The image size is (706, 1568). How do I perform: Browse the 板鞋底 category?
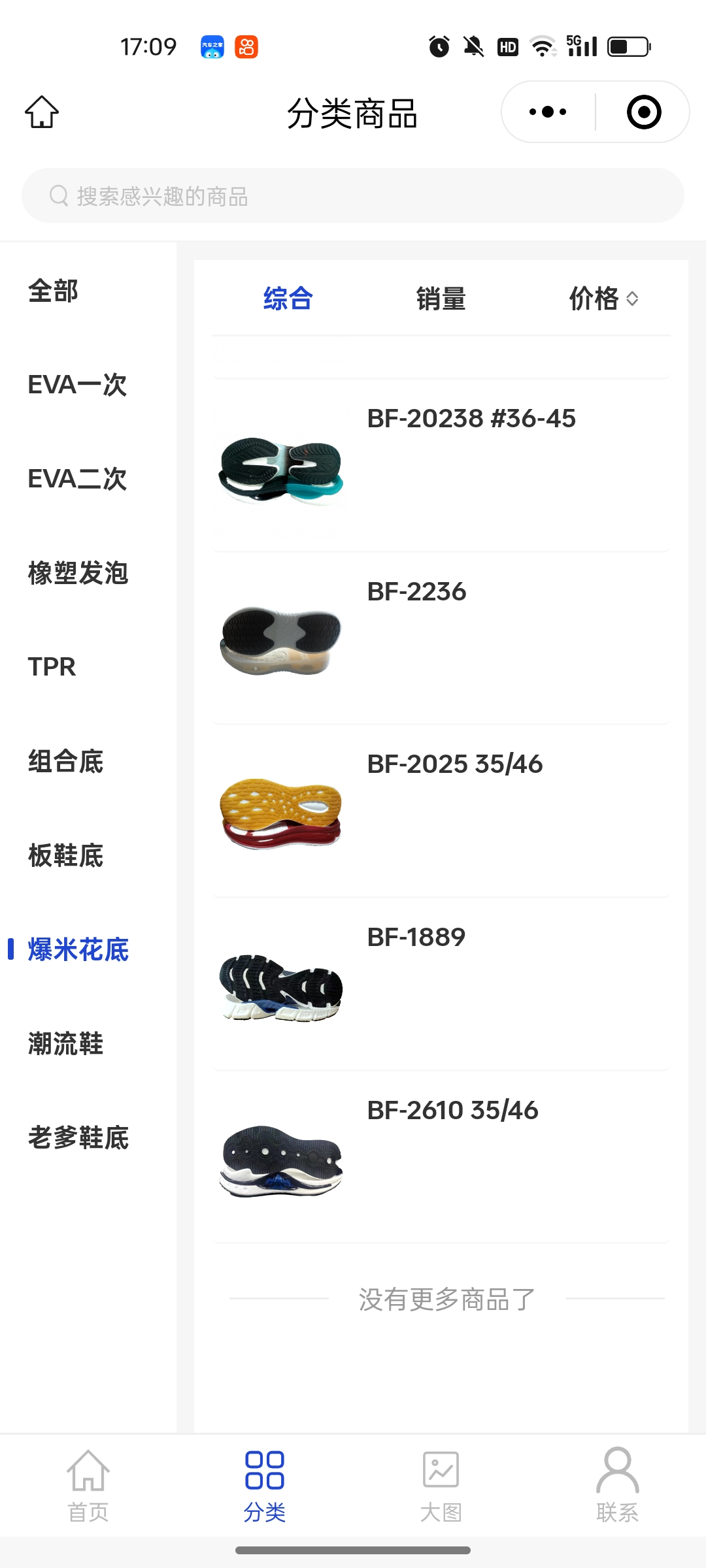[65, 856]
